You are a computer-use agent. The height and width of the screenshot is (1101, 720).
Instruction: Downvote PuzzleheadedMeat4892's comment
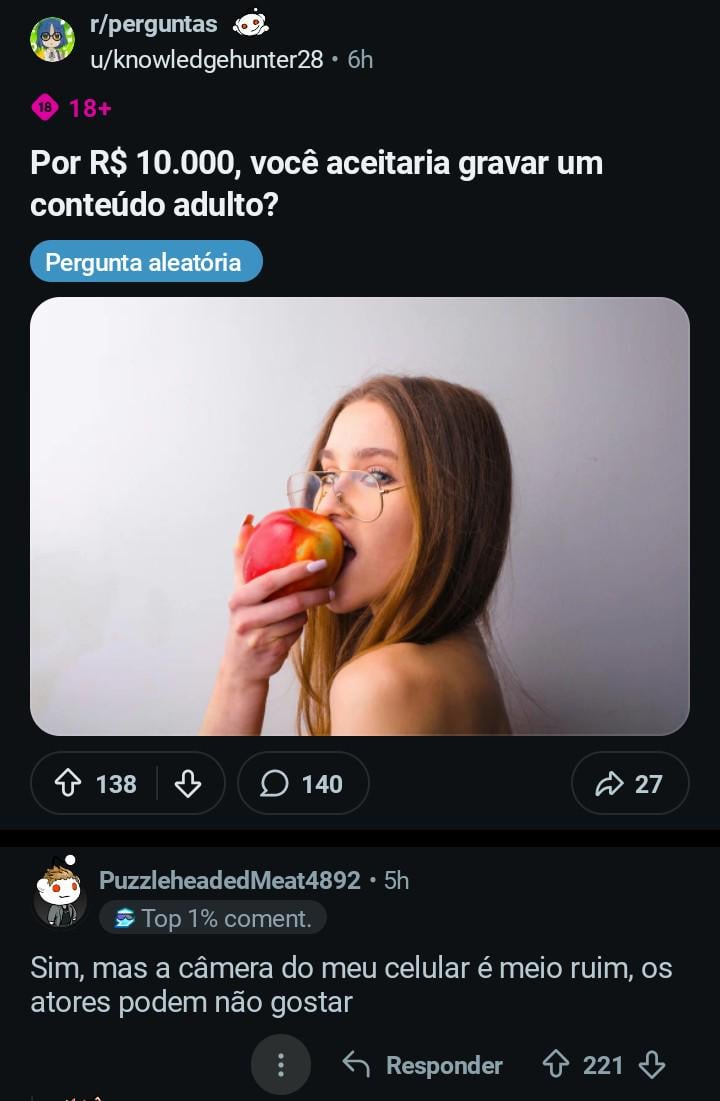[x=651, y=1066]
